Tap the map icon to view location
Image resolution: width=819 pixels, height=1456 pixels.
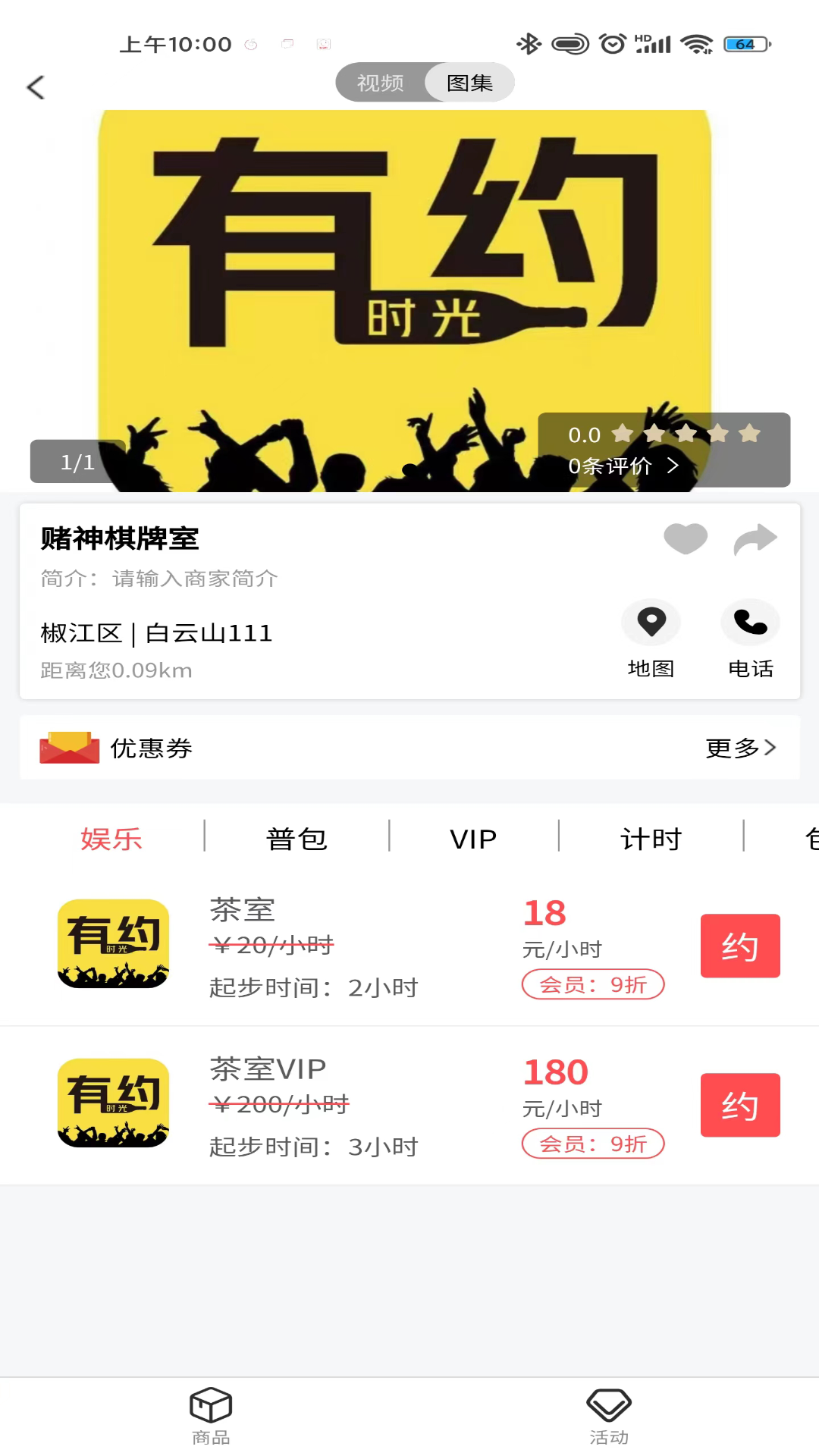click(651, 622)
